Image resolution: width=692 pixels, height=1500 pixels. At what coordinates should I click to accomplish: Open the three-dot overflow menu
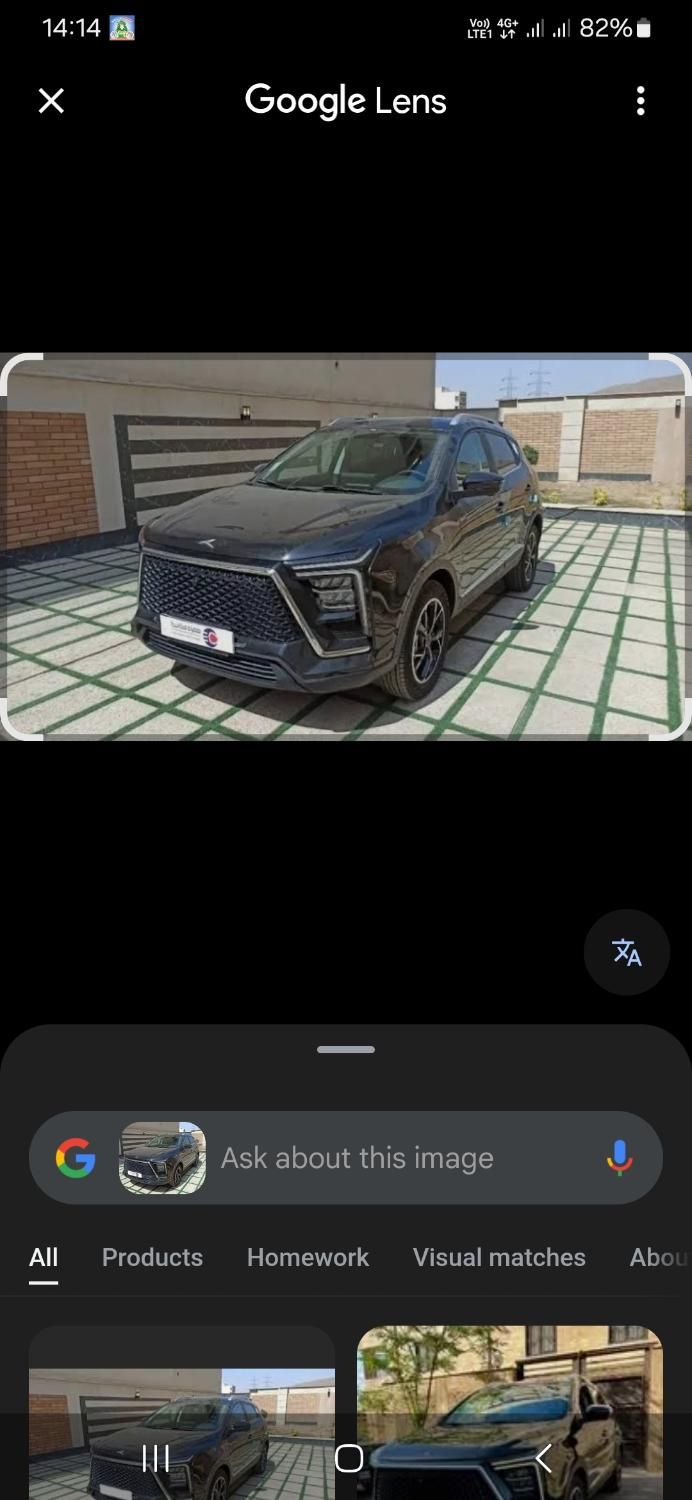pos(640,101)
